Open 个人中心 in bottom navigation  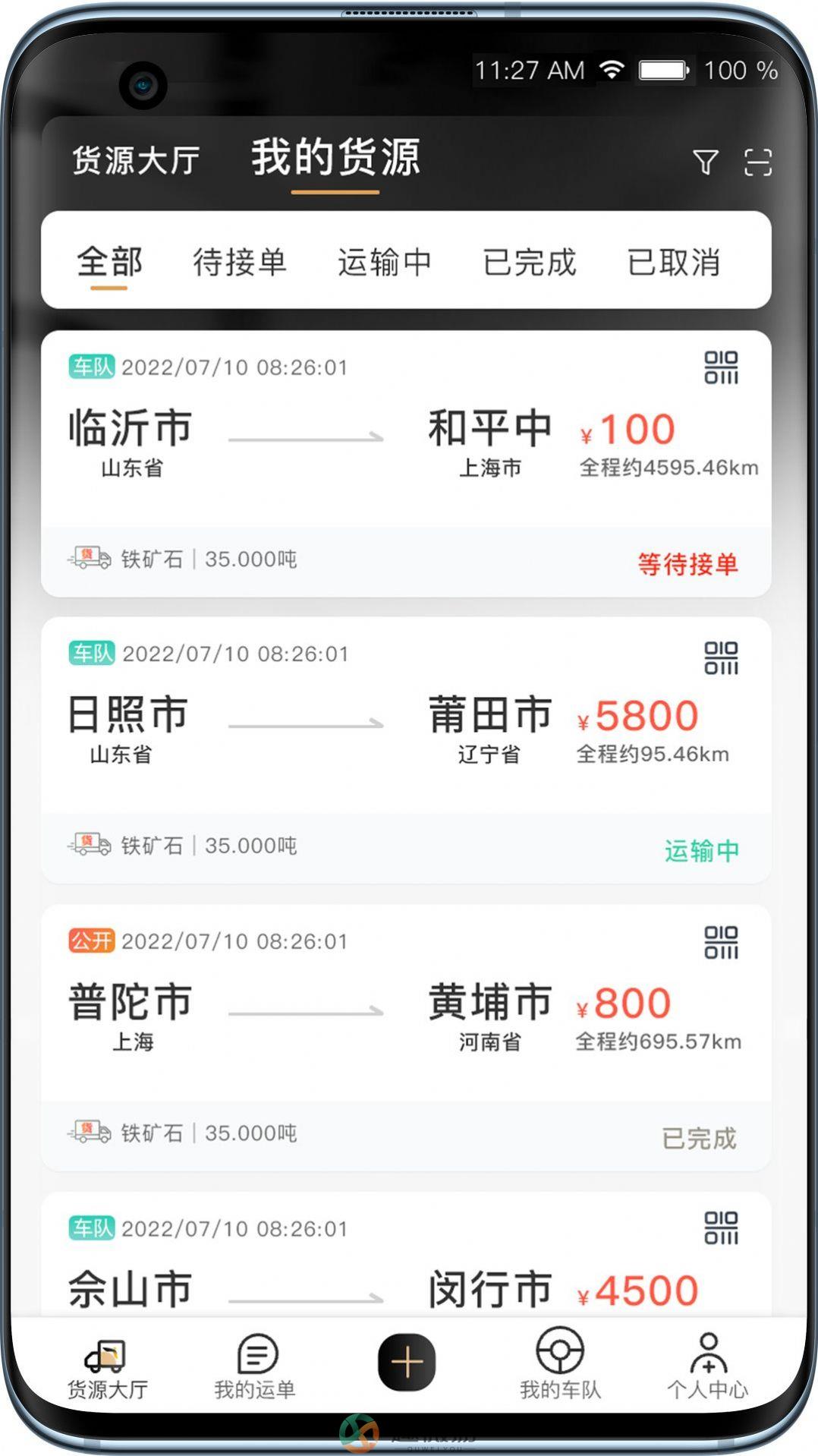707,1366
